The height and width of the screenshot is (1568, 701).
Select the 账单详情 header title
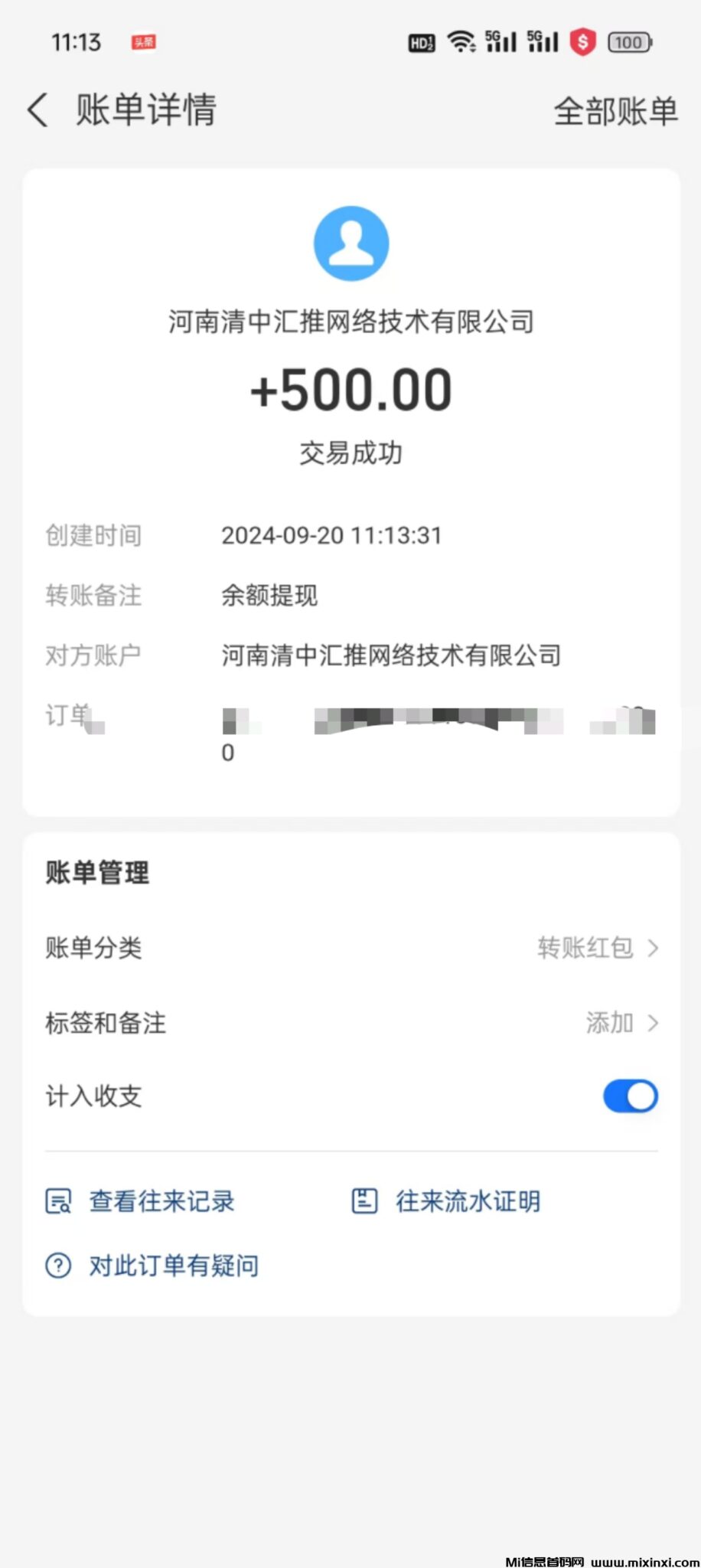(x=145, y=109)
